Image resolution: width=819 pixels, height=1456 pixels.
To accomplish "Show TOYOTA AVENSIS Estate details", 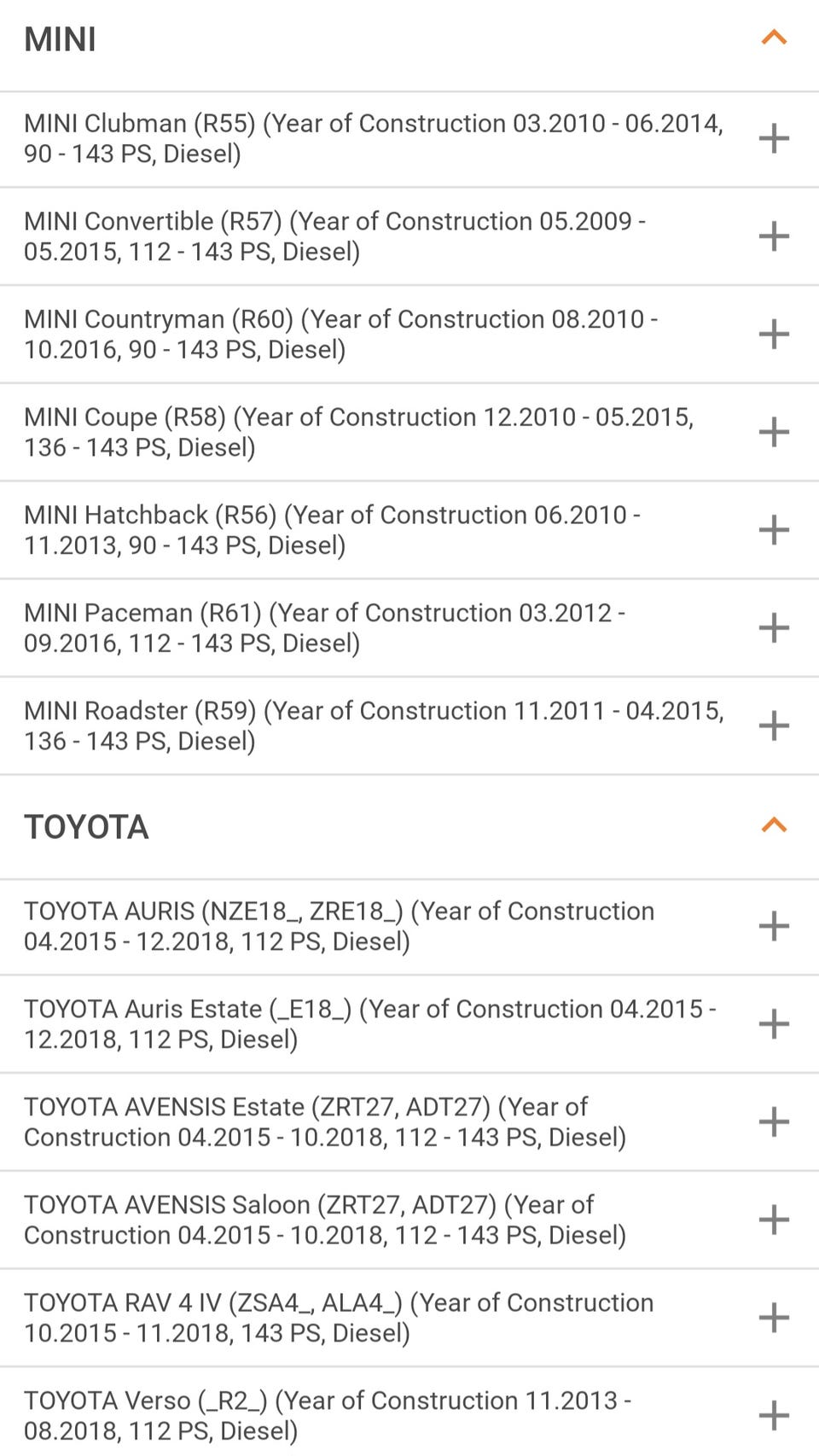I will pos(773,1121).
